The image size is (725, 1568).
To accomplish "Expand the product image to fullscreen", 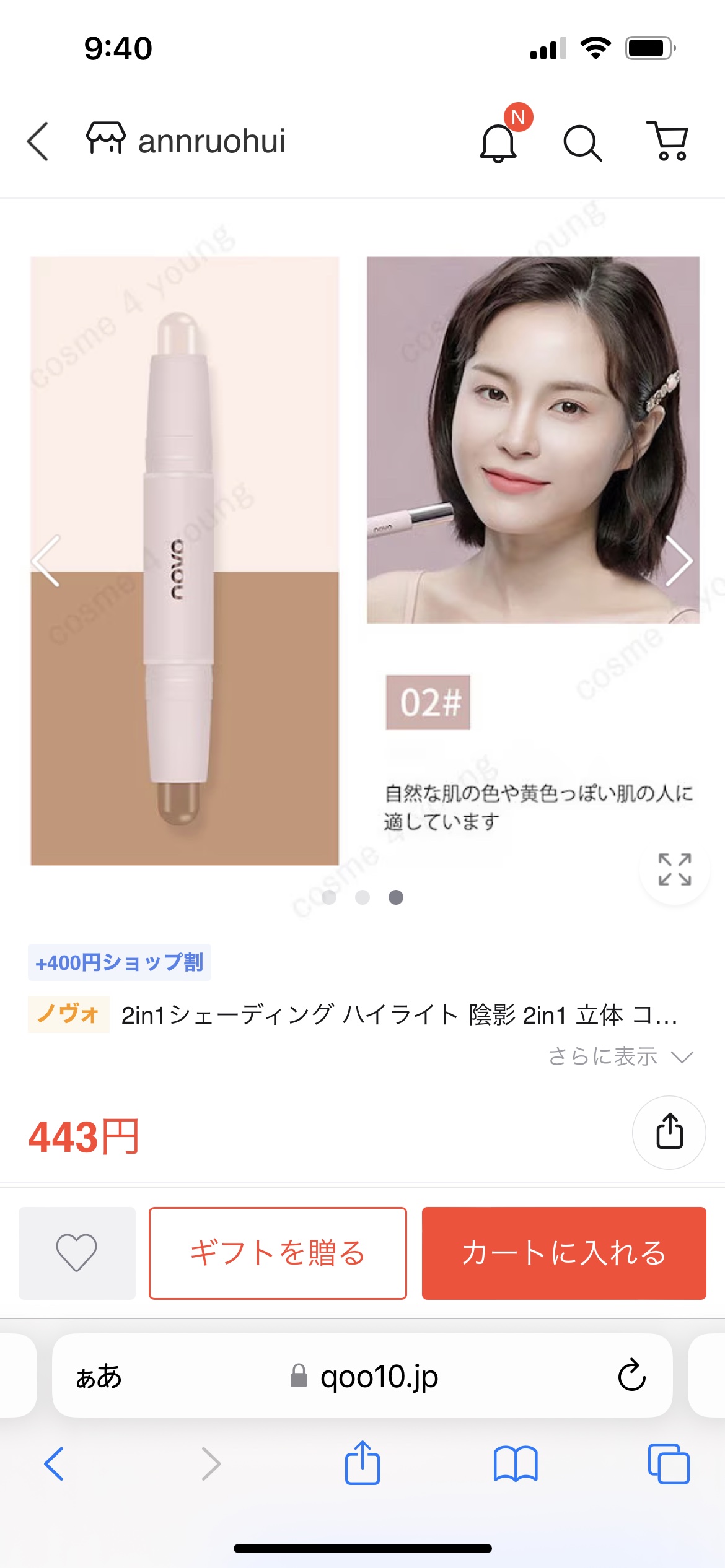I will [674, 869].
